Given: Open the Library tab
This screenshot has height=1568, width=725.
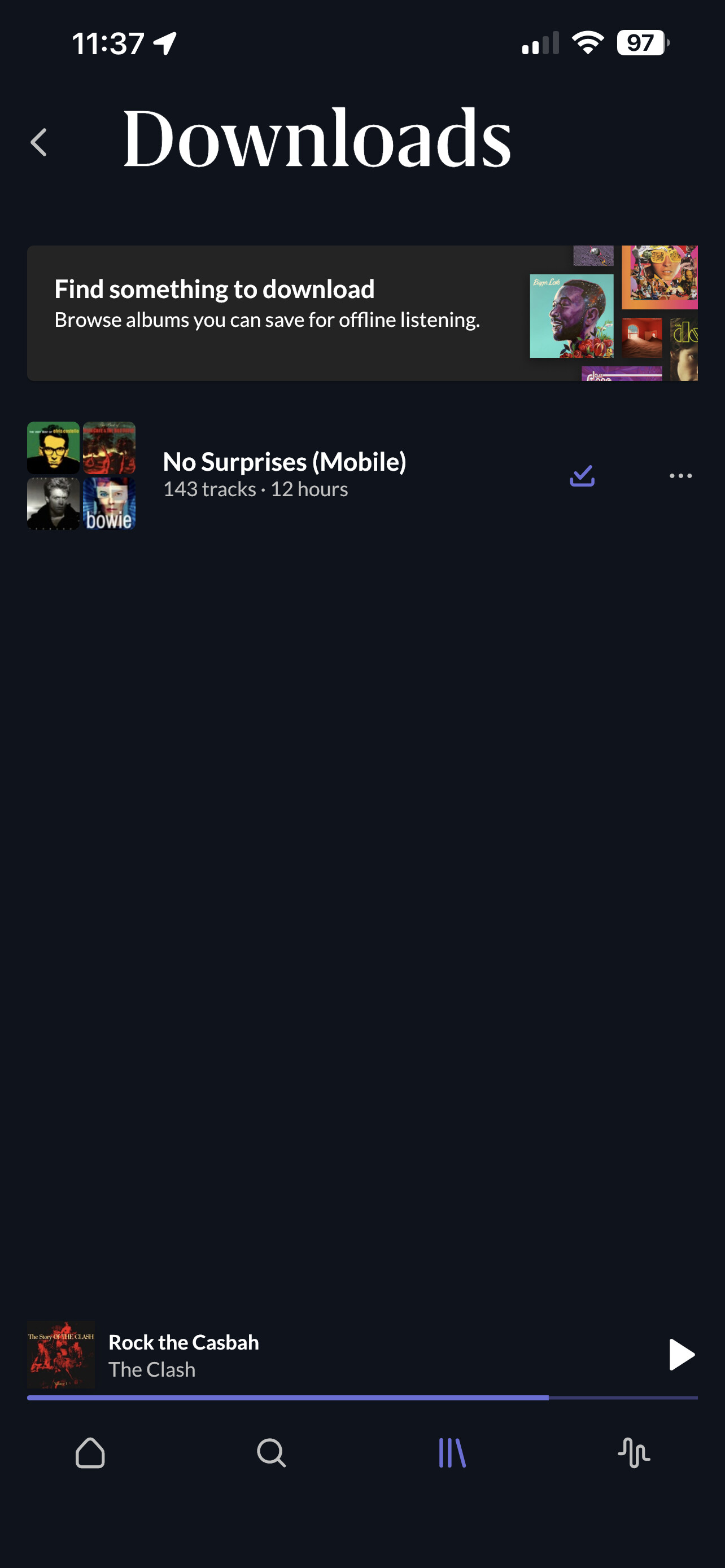Looking at the screenshot, I should pyautogui.click(x=452, y=1453).
